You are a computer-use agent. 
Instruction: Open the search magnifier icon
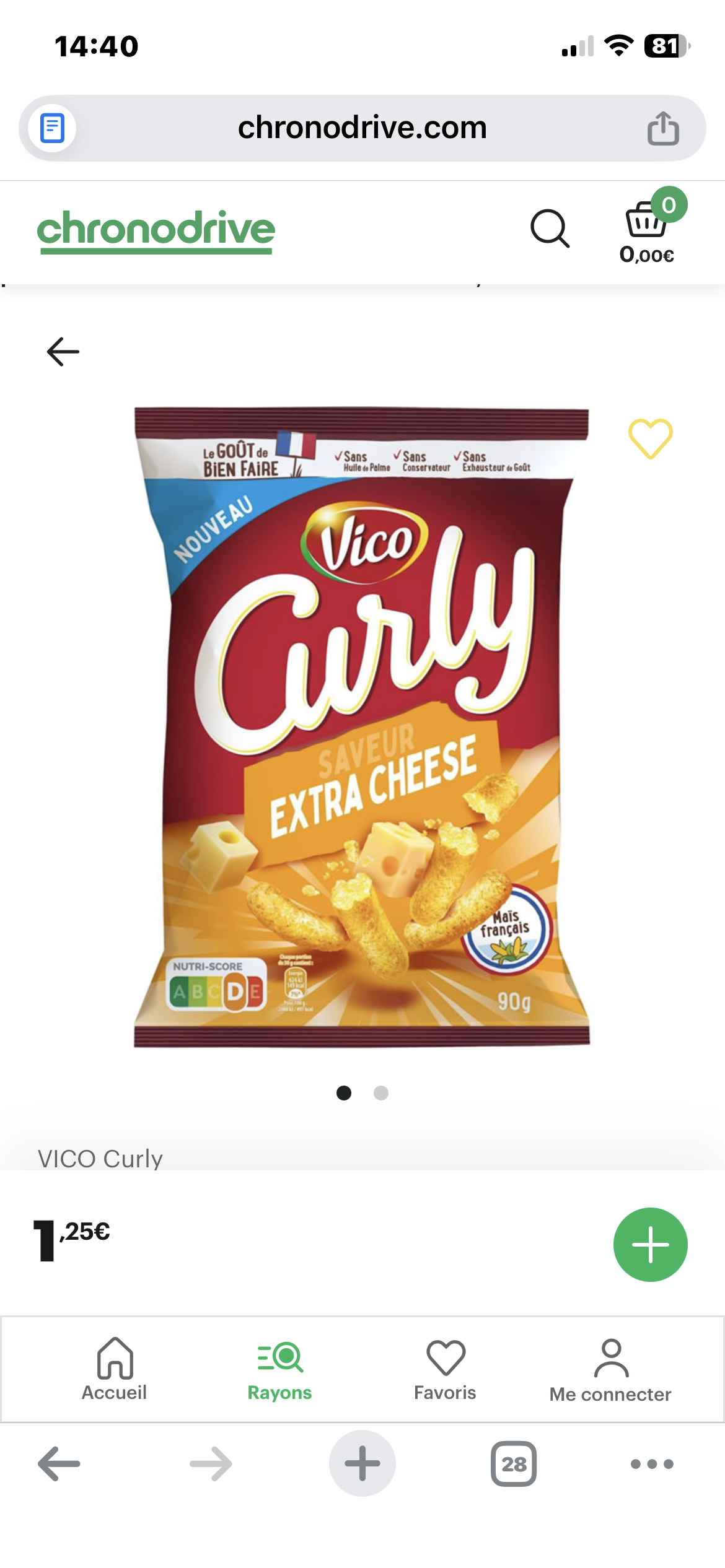(550, 229)
